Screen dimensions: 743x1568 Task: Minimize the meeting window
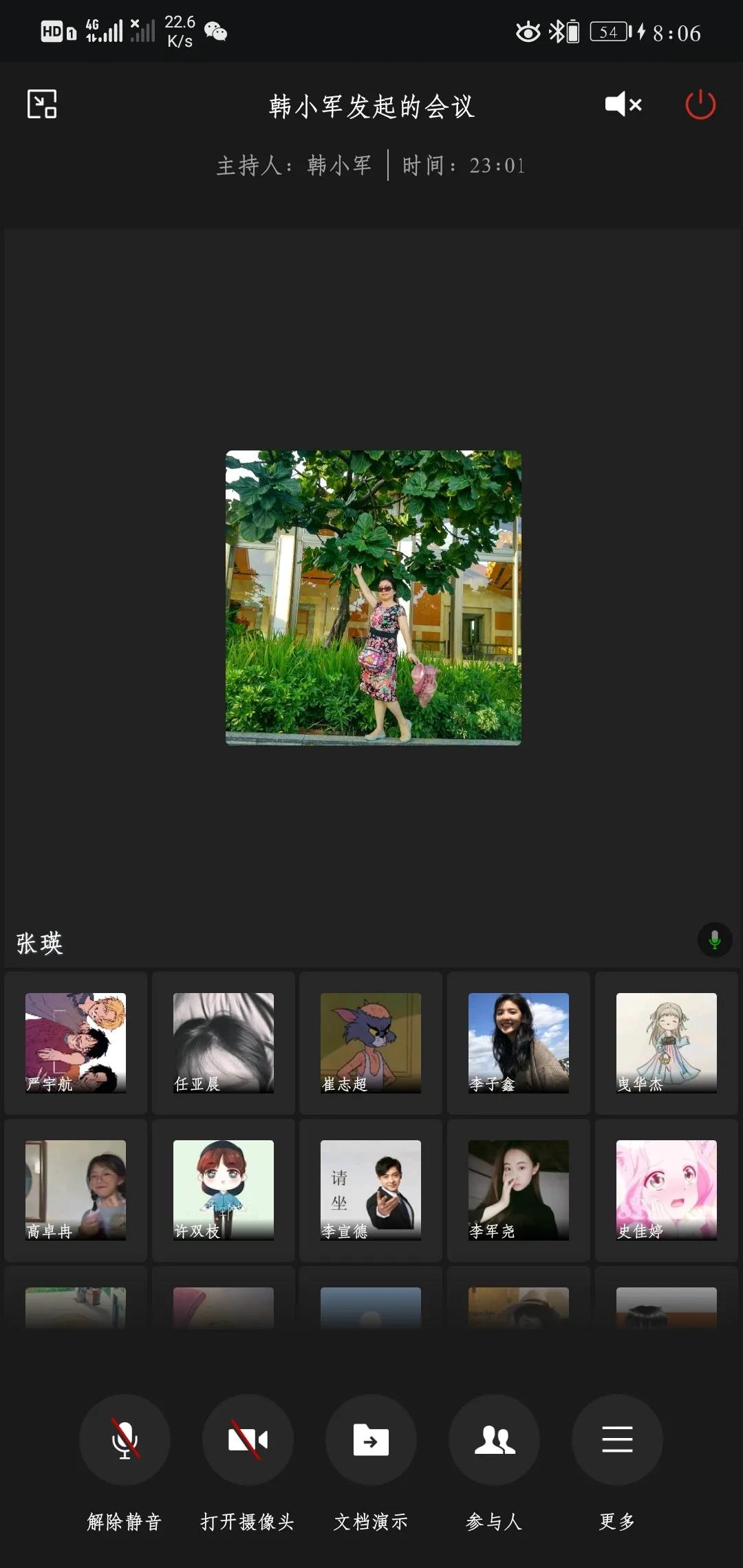pos(42,104)
